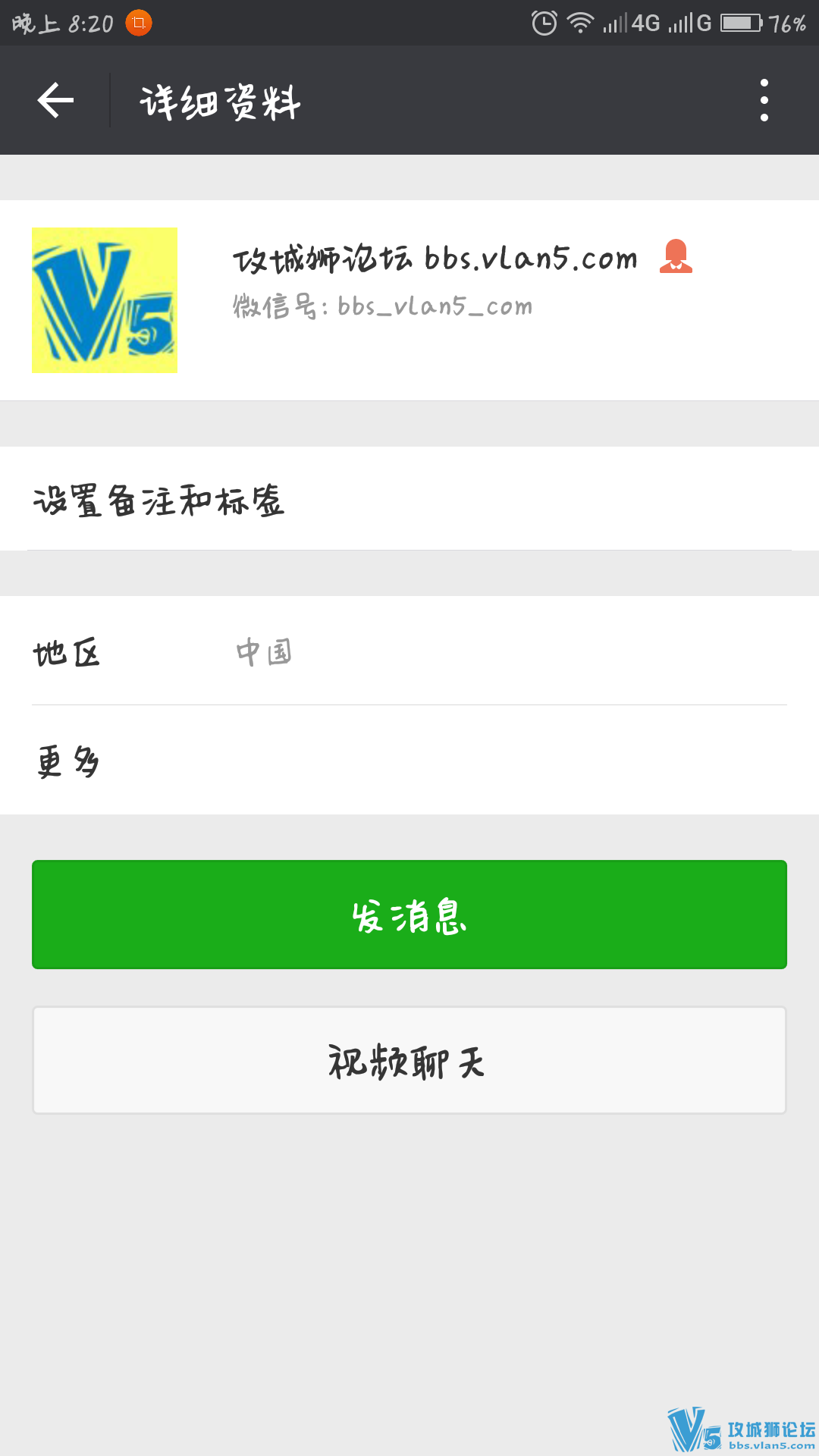This screenshot has width=819, height=1456.
Task: Go back using the arrow icon
Action: point(55,100)
